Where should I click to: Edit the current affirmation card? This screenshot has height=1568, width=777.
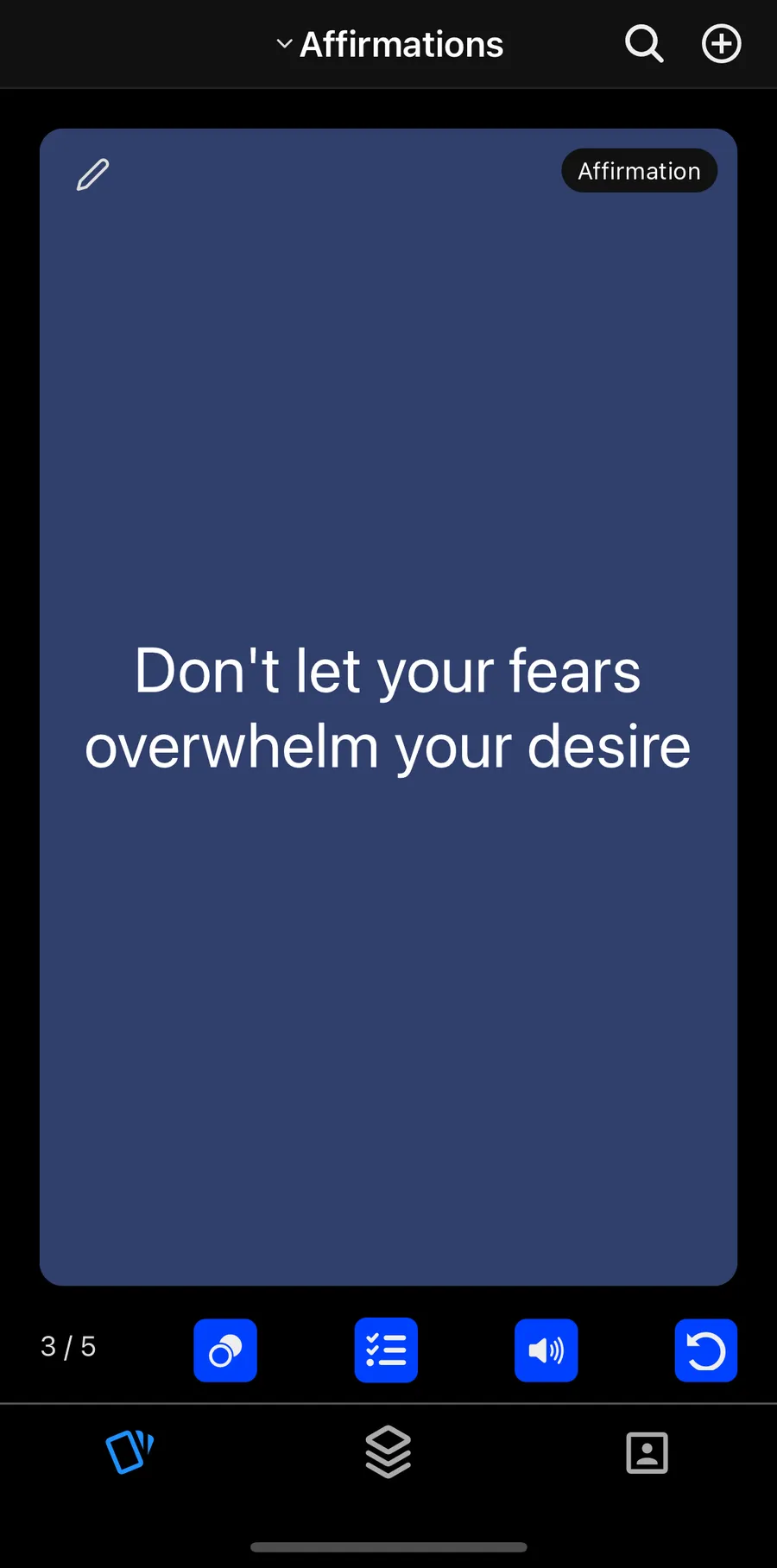tap(92, 174)
